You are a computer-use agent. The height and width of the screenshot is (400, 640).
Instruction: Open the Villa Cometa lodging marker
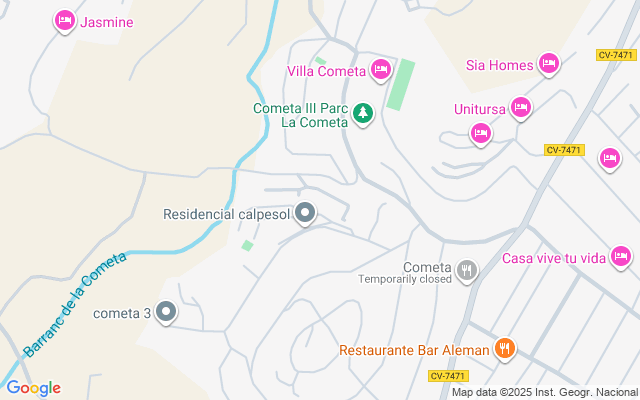380,69
